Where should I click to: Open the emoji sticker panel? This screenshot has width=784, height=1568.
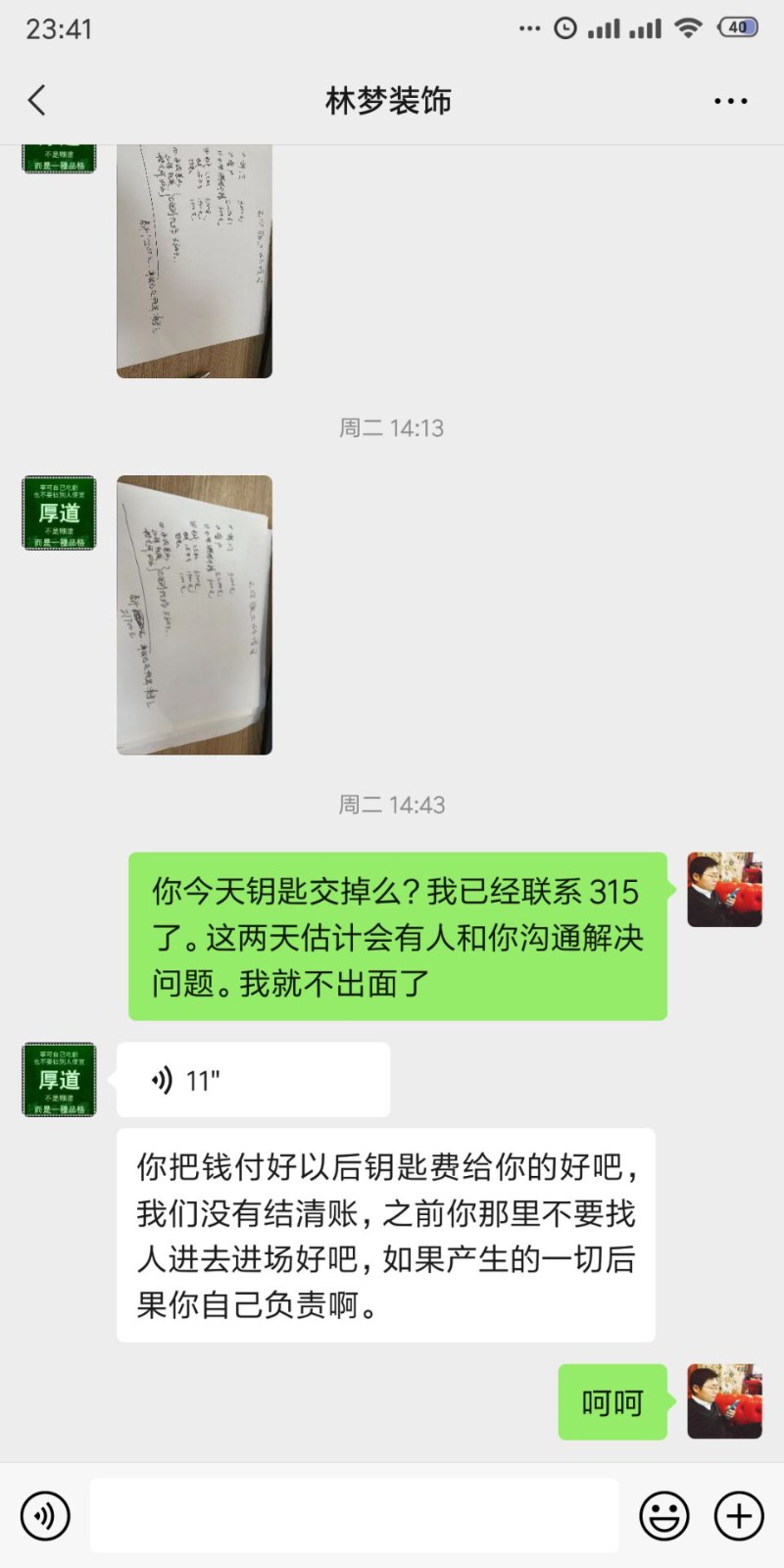click(x=664, y=1515)
